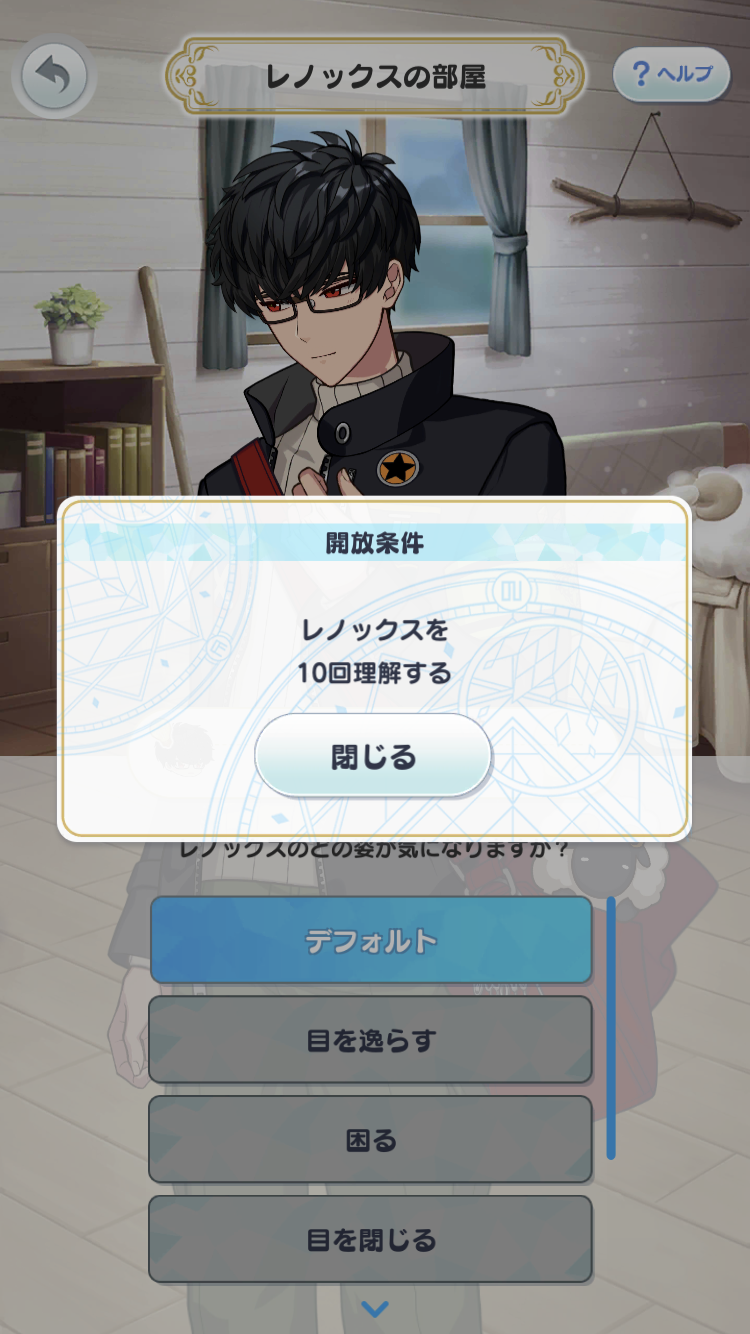This screenshot has width=750, height=1334.
Task: Open the ヘルプ help button
Action: tap(671, 74)
